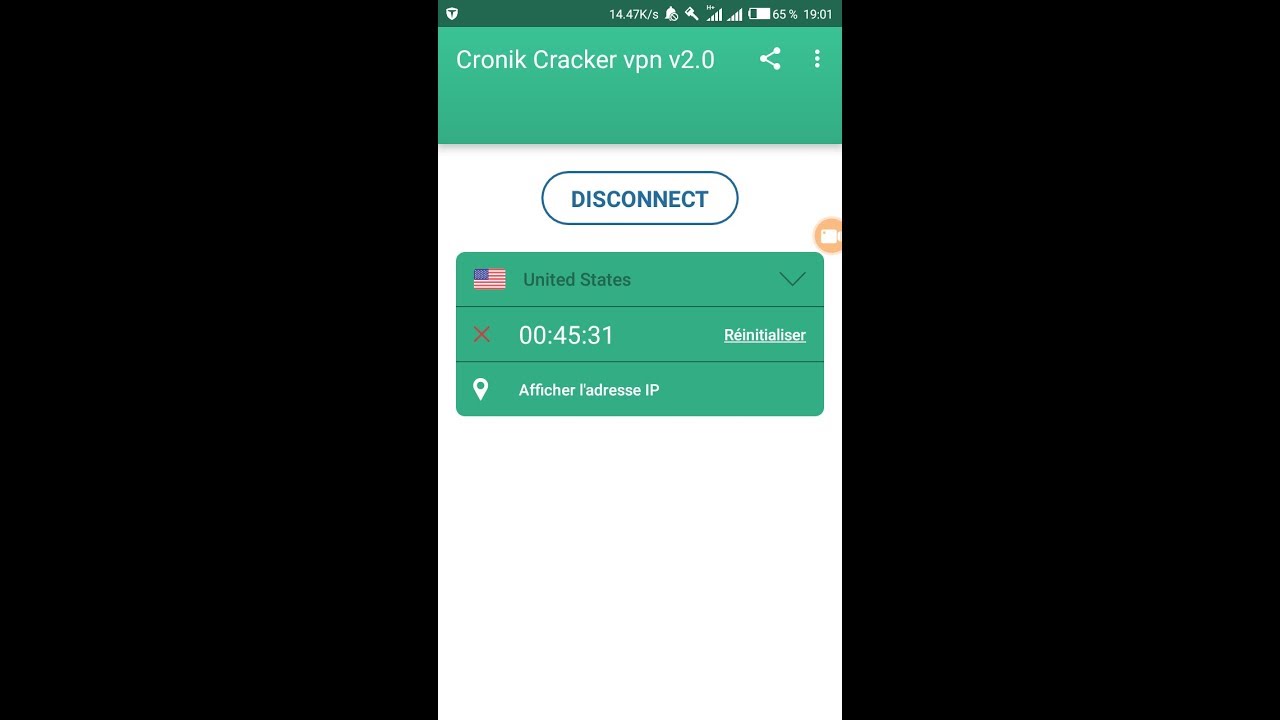
Task: Expand the United States server dropdown
Action: [x=640, y=279]
